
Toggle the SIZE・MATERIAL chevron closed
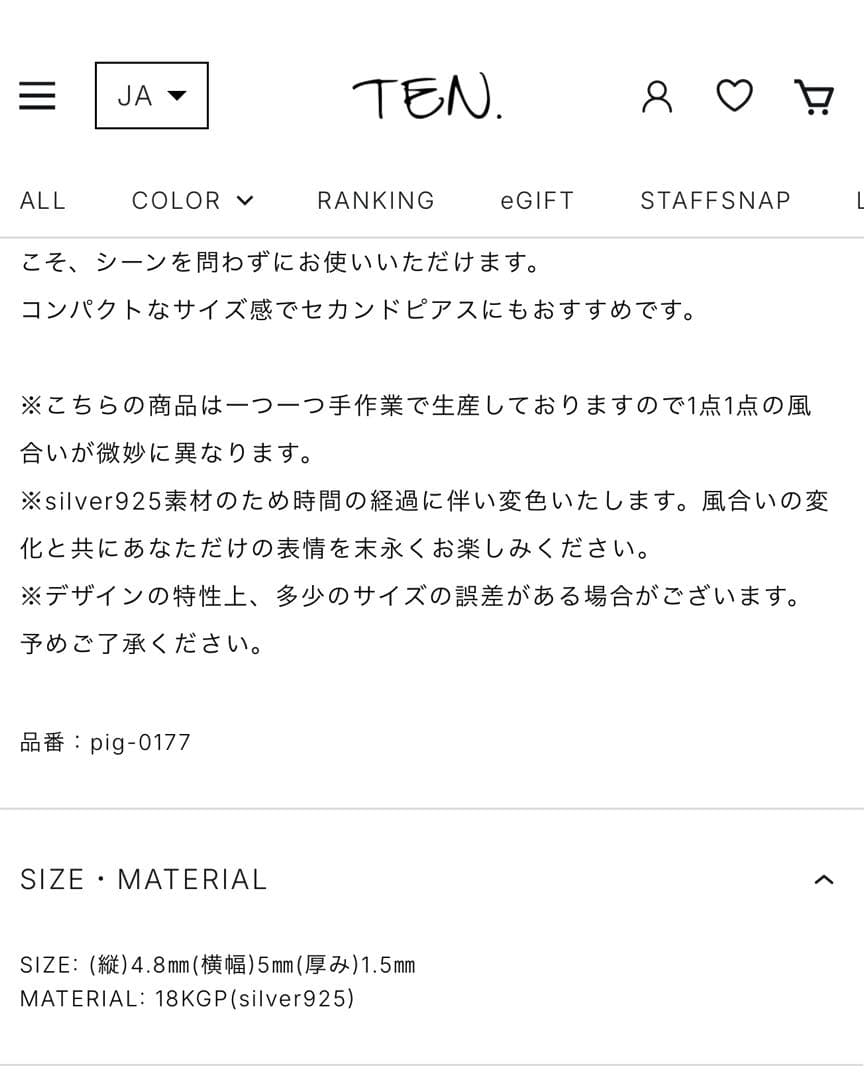(x=823, y=880)
